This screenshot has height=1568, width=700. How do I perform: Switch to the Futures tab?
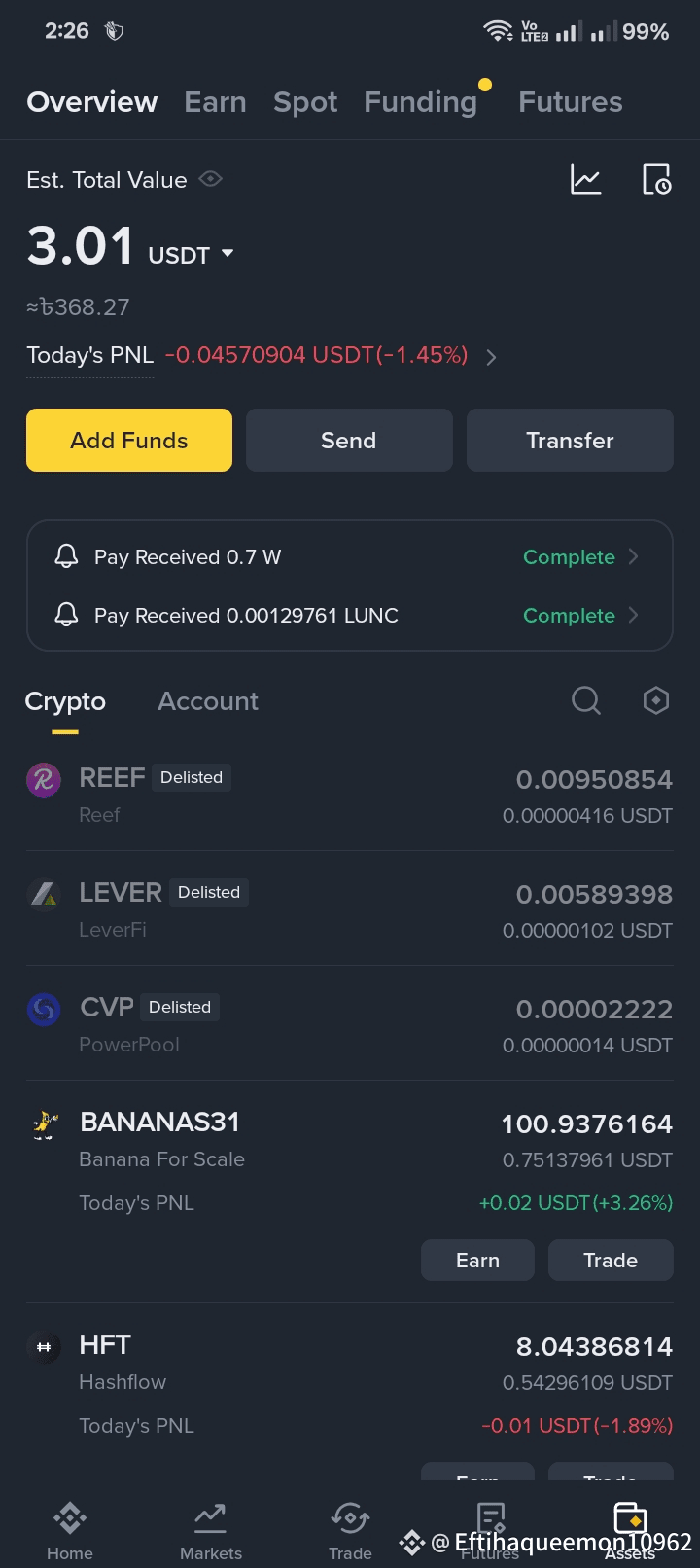571,102
